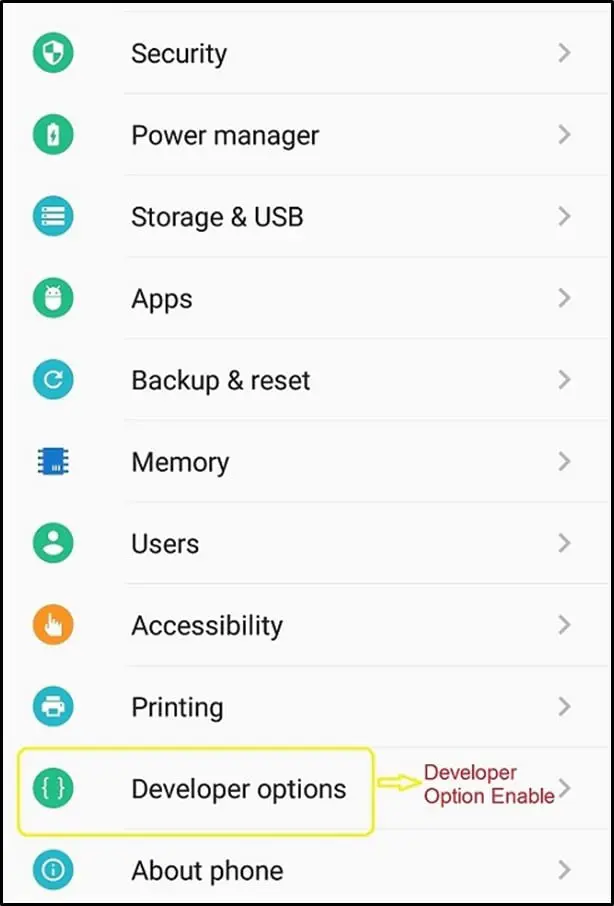The width and height of the screenshot is (614, 906).
Task: Select Developer options
Action: coord(238,789)
